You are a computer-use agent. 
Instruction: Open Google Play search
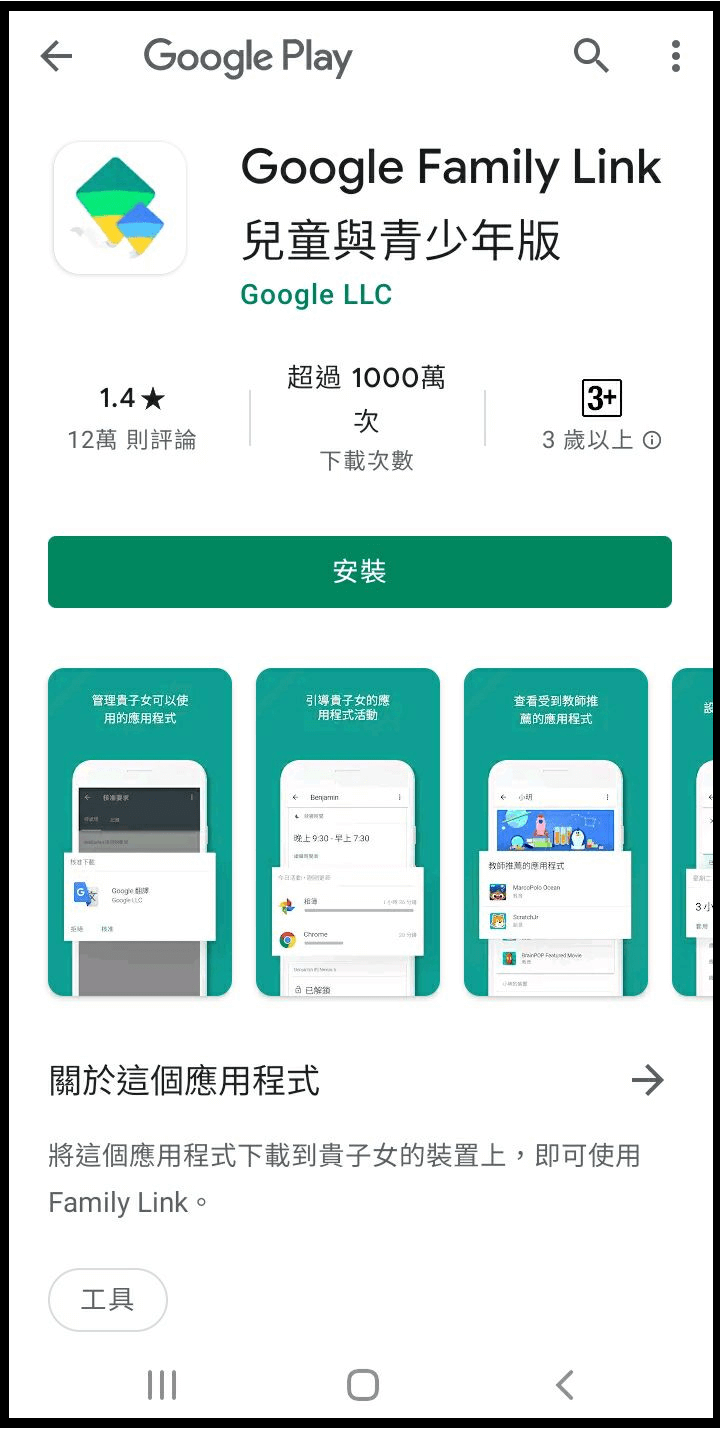tap(591, 57)
